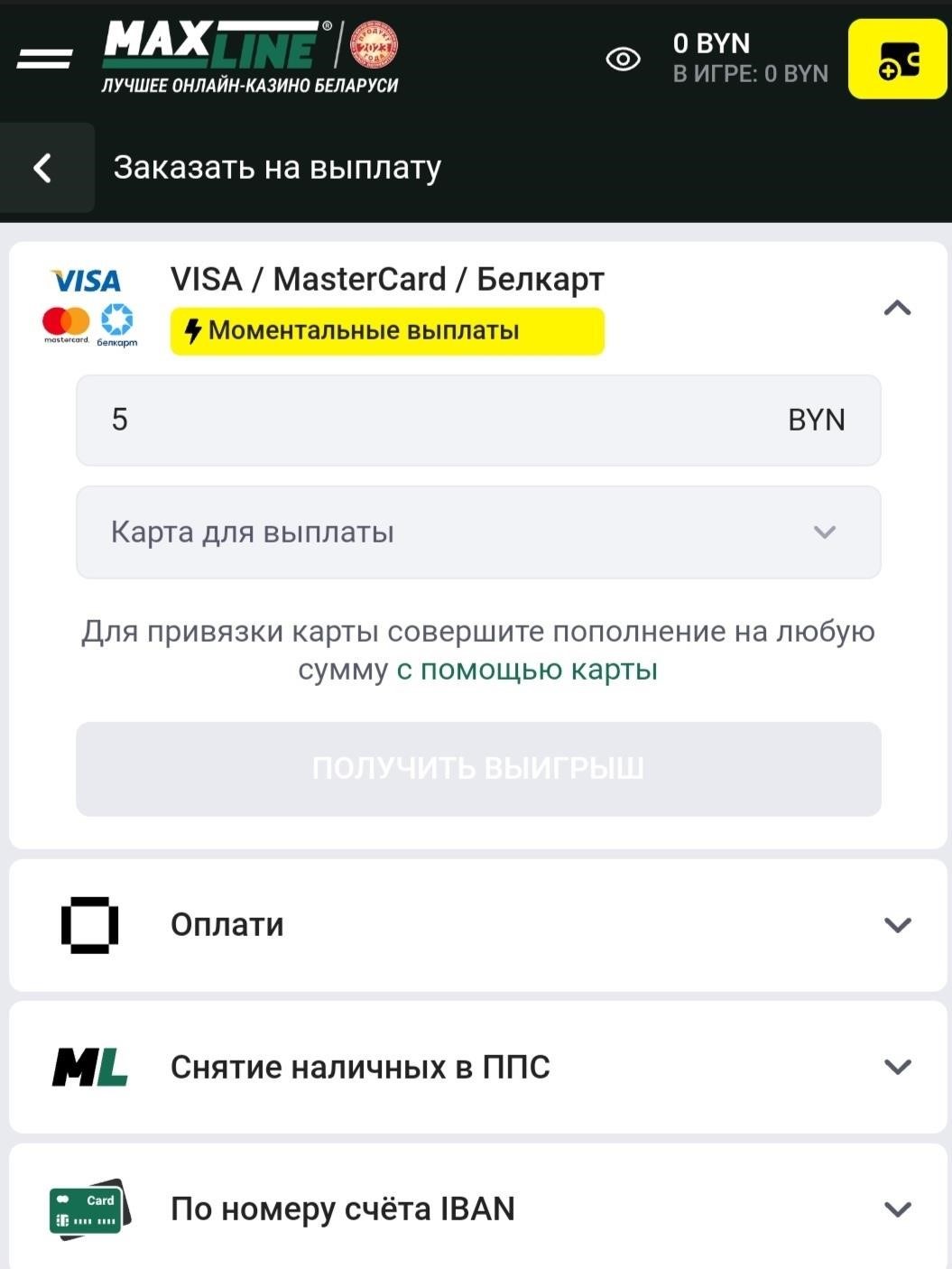
Task: Tap the ПОЛУЧИТЬ ВЫИГРЫШ button
Action: (x=478, y=769)
